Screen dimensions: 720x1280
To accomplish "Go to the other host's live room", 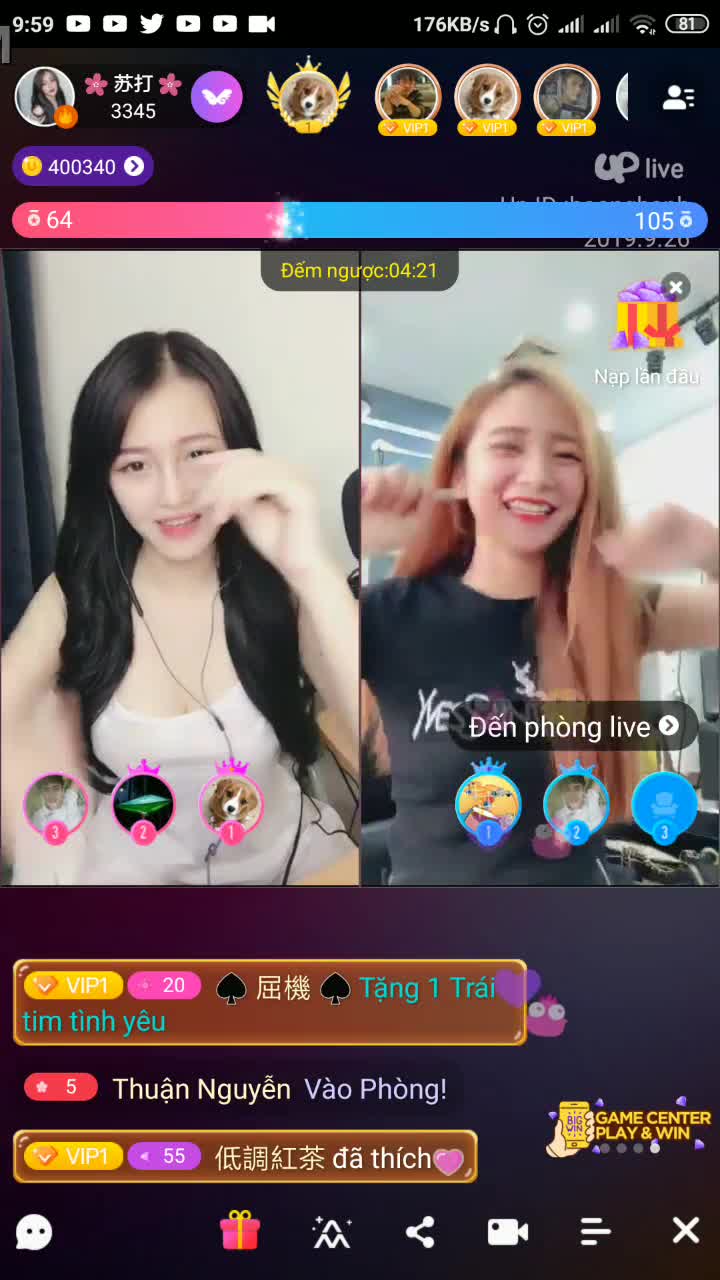I will tap(573, 727).
